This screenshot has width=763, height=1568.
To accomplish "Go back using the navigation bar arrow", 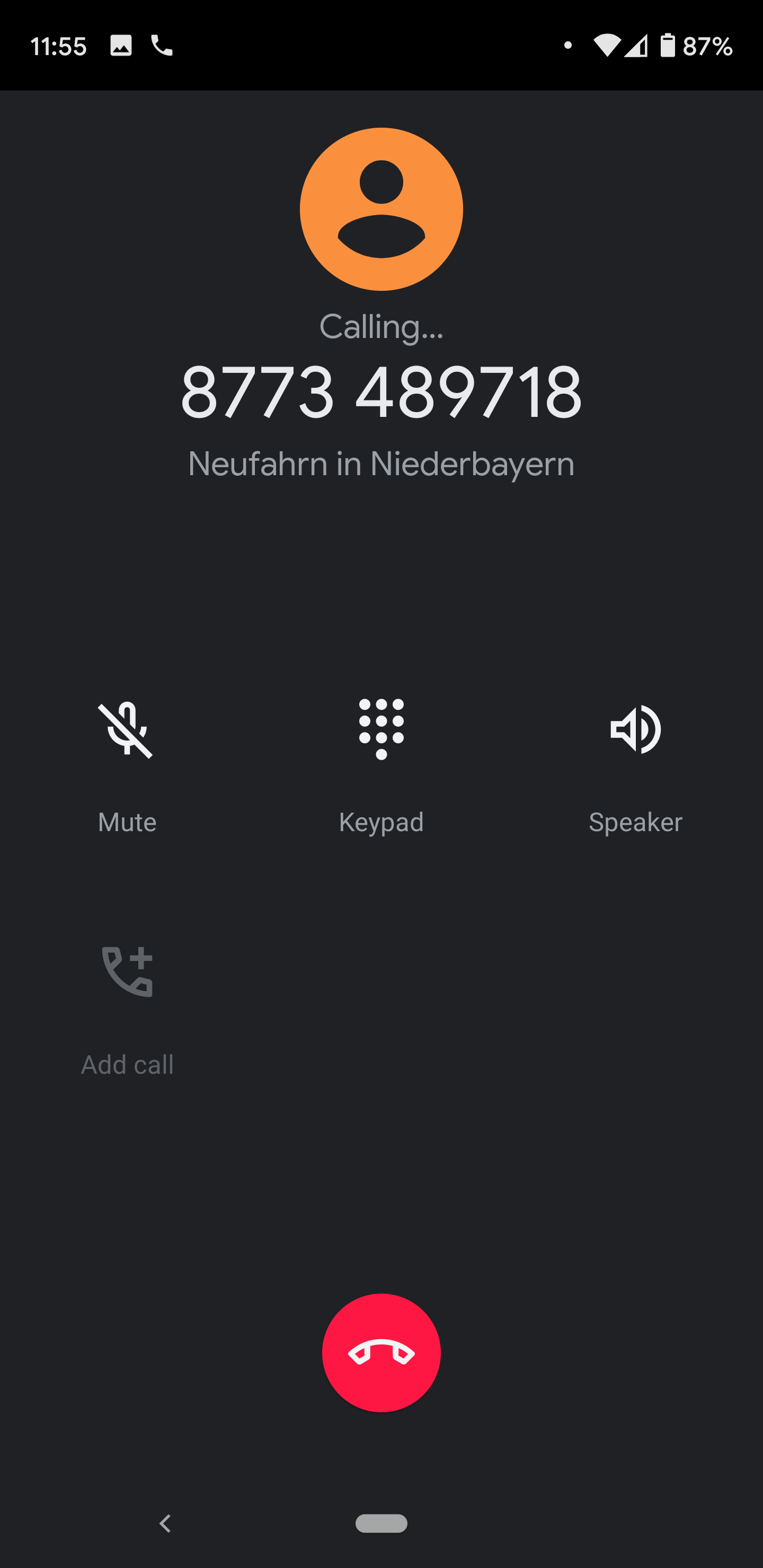I will tap(165, 1523).
